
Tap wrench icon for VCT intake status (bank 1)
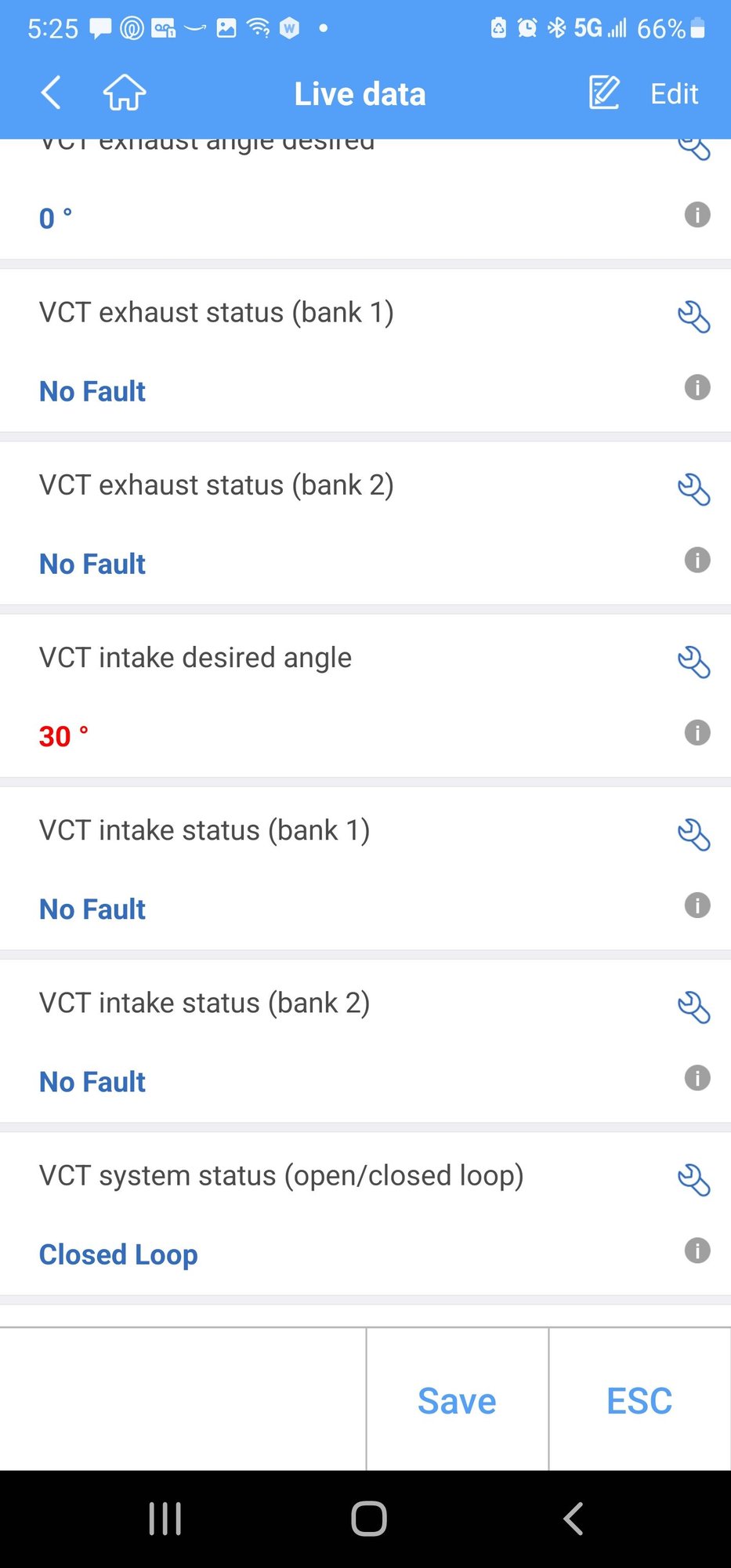click(693, 834)
